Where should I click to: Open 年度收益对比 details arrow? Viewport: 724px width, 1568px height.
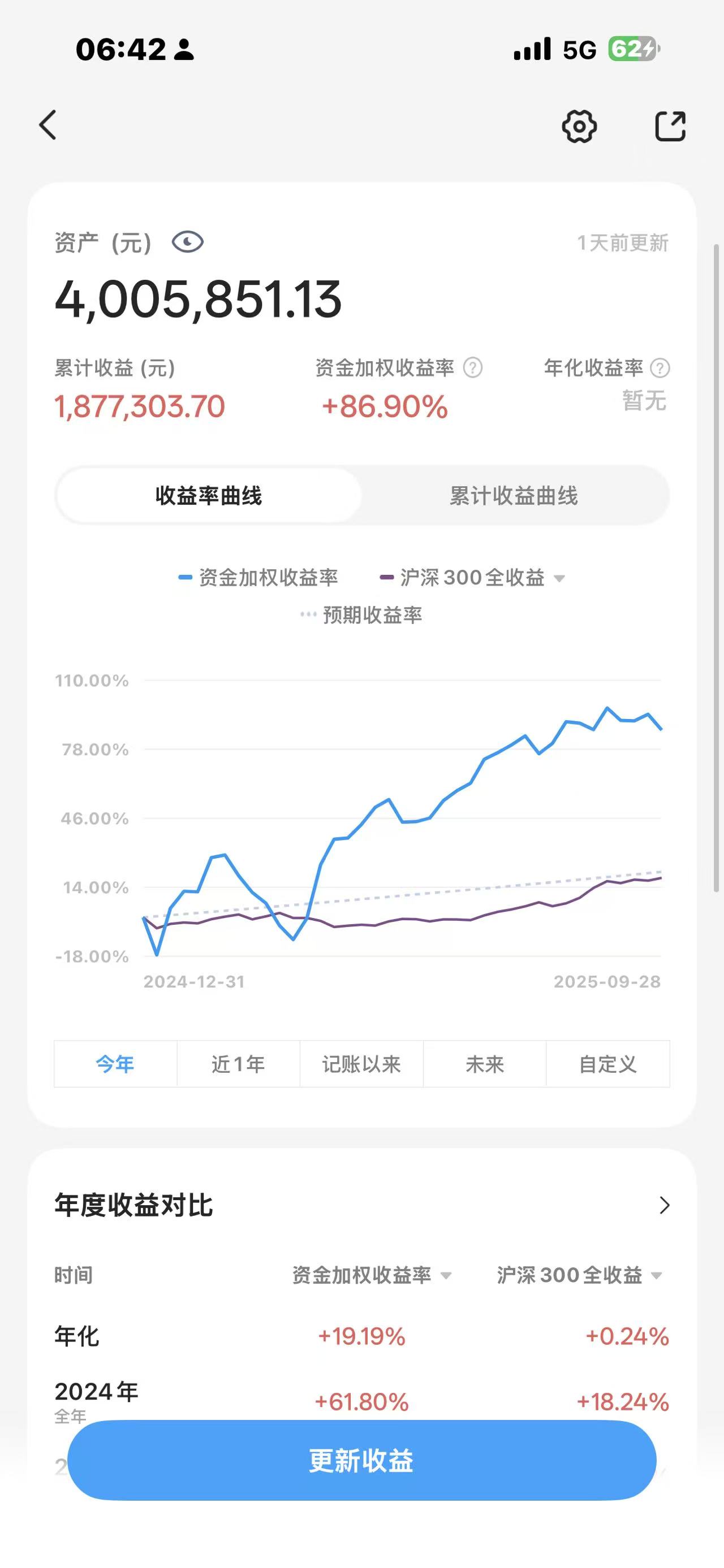tap(664, 1205)
